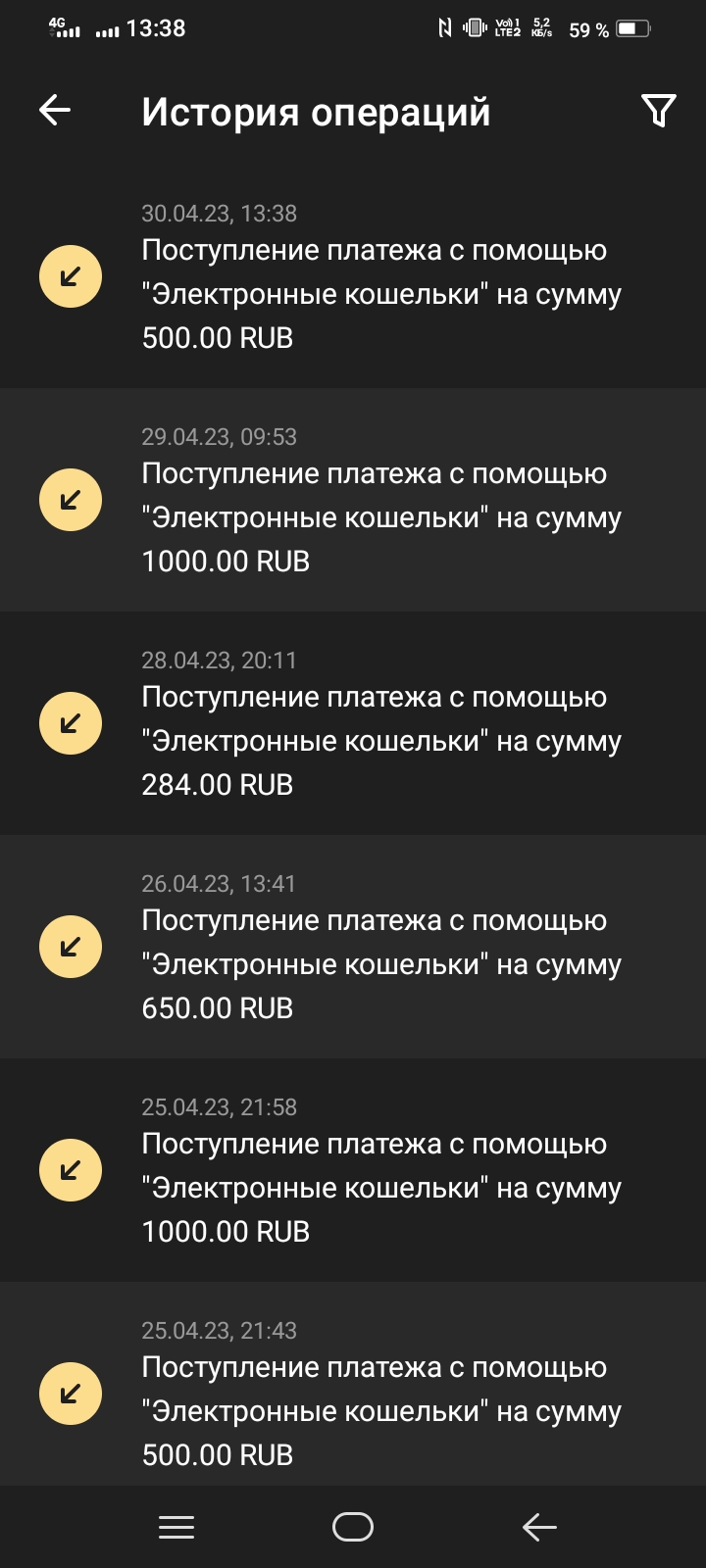View the 284.00 RUB payment details
706x1568 pixels.
click(353, 723)
